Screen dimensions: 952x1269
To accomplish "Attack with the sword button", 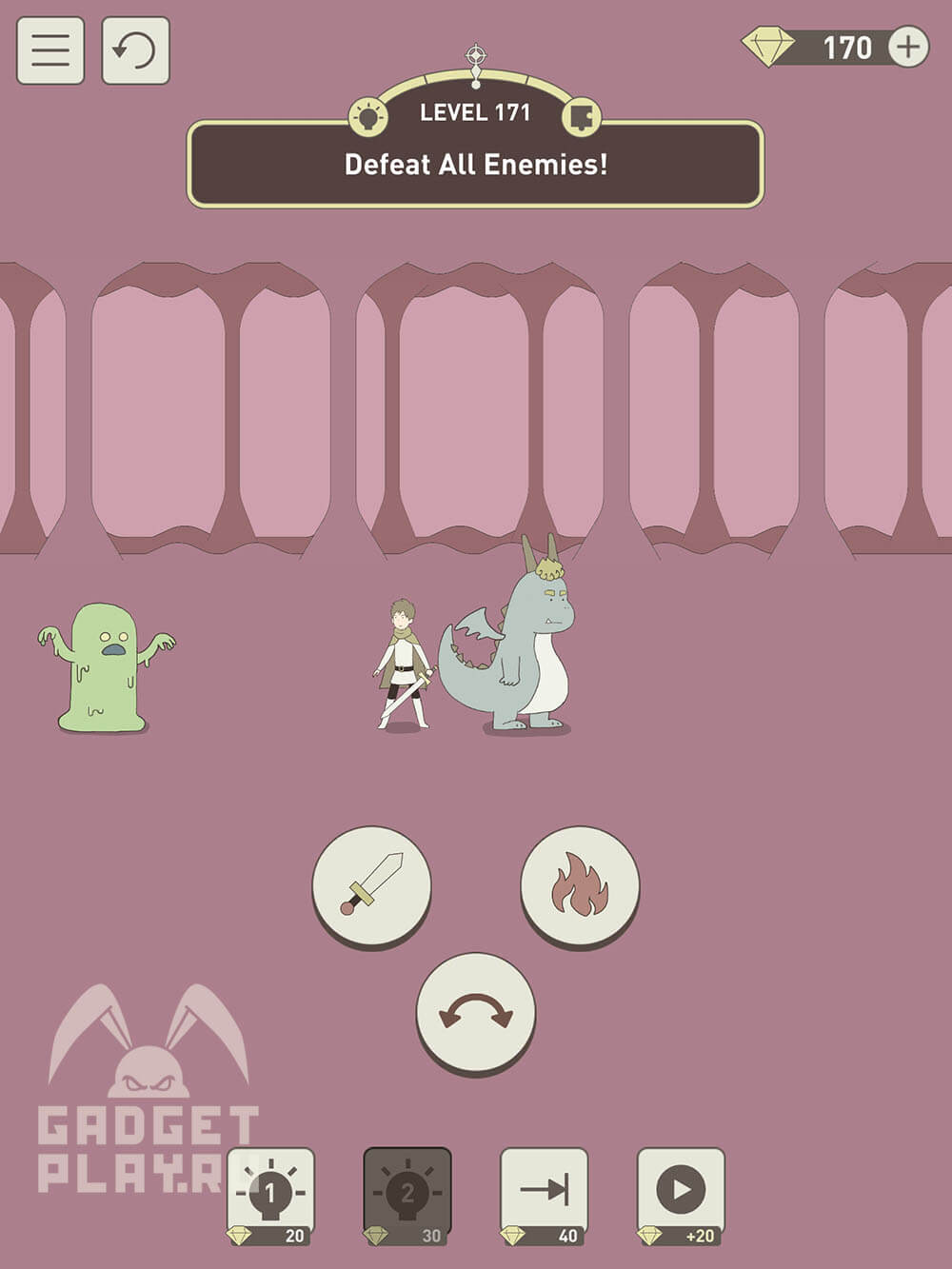I will pyautogui.click(x=372, y=885).
